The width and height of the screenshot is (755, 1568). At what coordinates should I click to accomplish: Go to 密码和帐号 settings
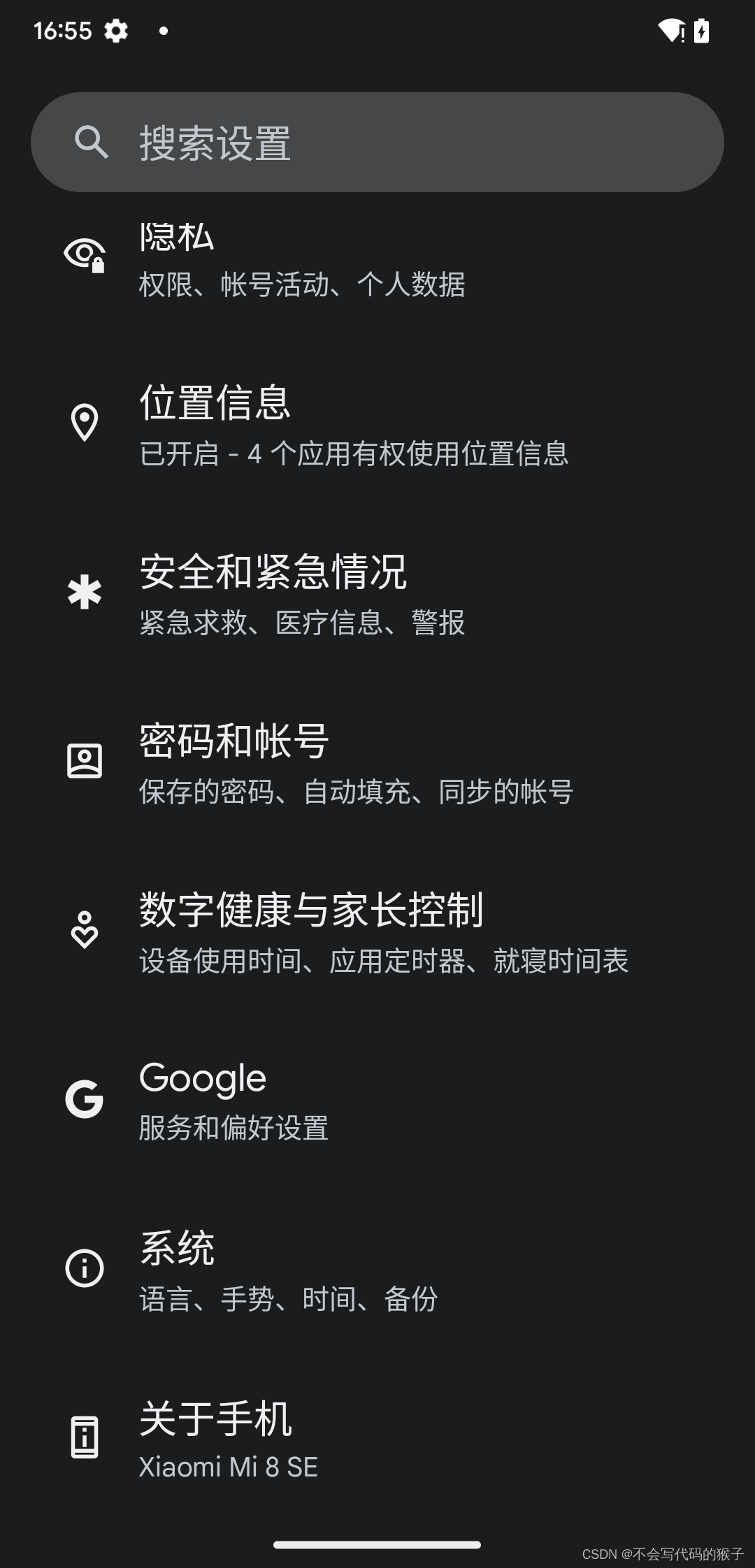click(355, 763)
